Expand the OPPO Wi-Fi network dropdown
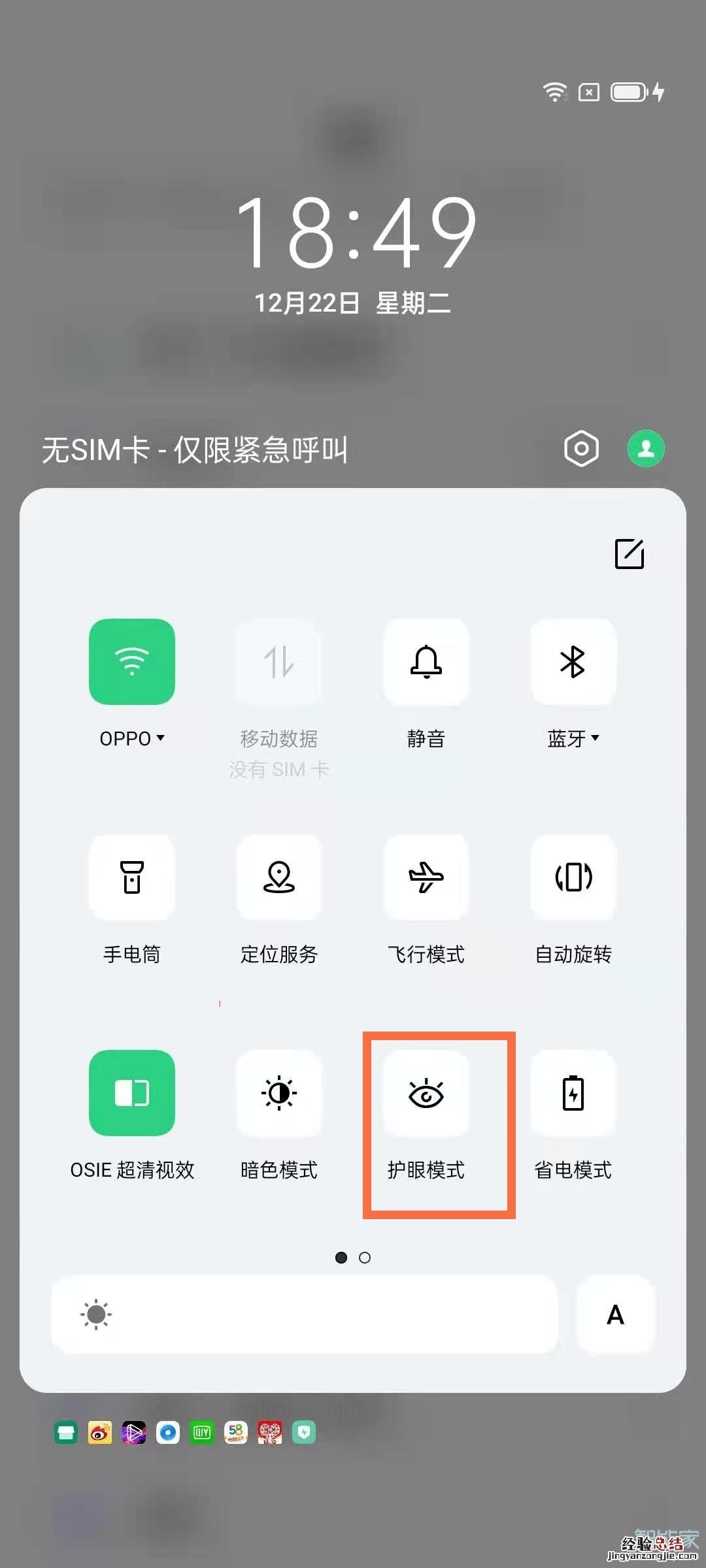The height and width of the screenshot is (1568, 706). [159, 739]
